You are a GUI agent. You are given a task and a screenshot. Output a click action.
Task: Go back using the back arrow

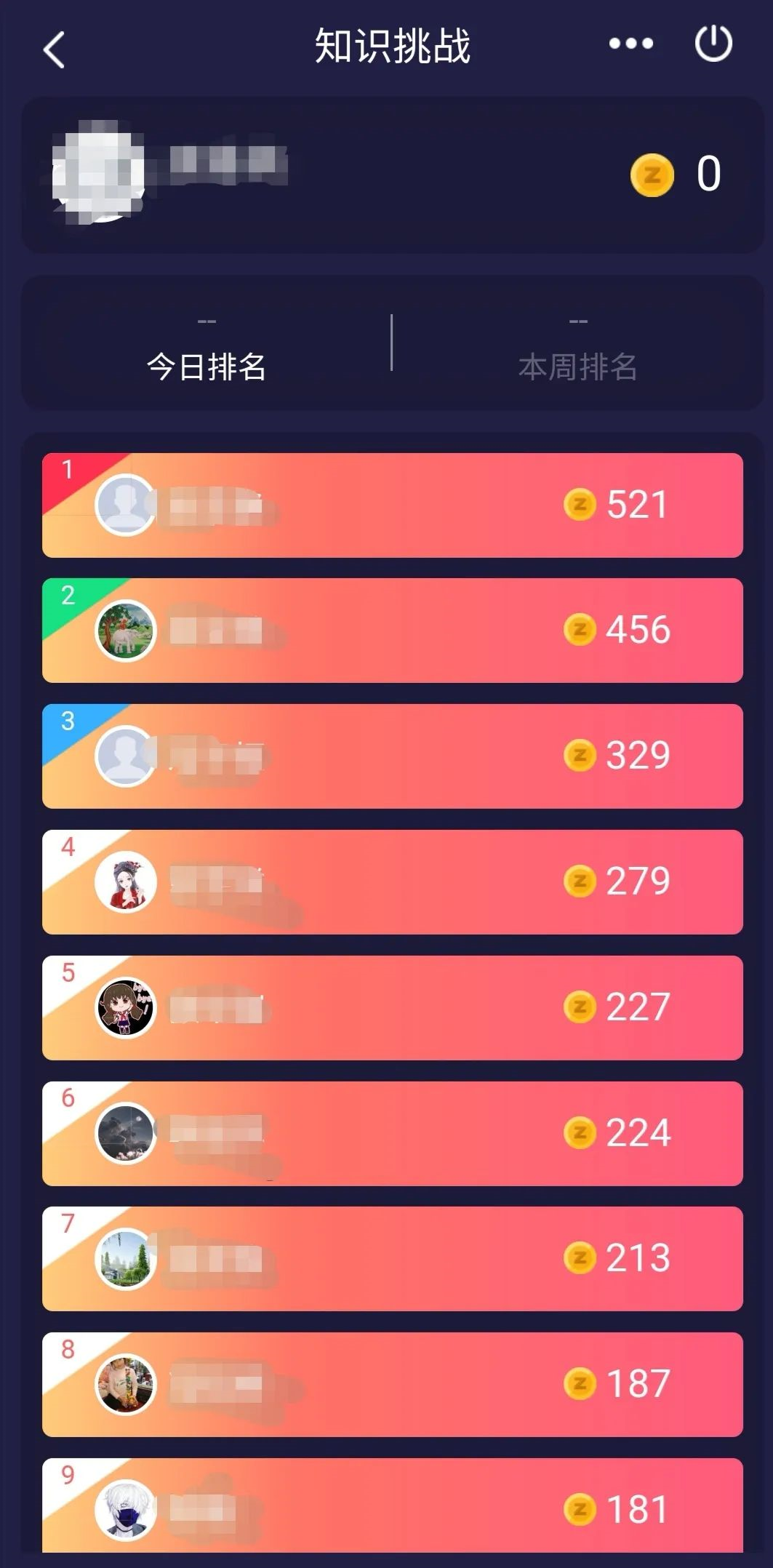point(55,49)
